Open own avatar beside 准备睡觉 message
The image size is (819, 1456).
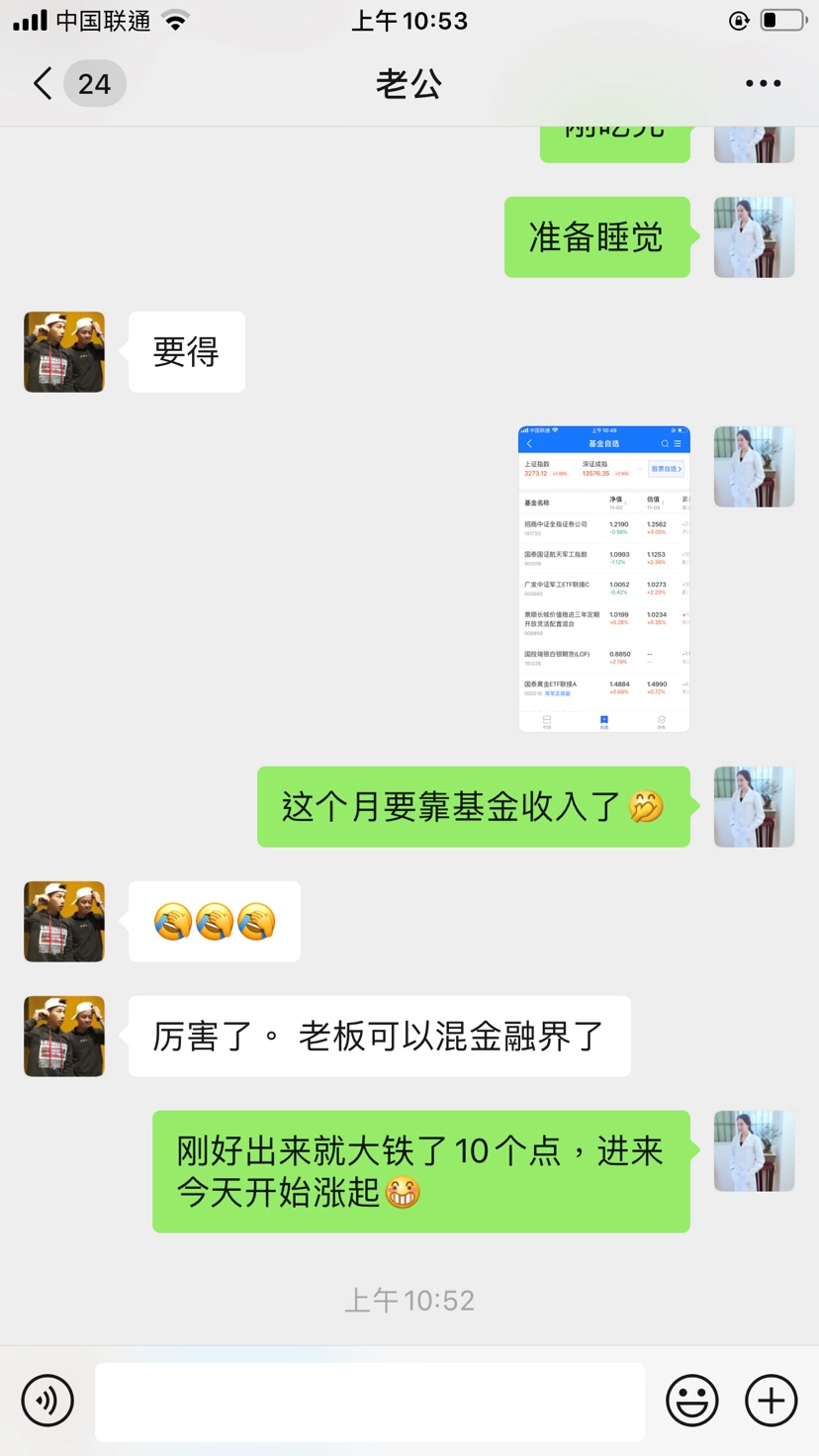pos(754,237)
